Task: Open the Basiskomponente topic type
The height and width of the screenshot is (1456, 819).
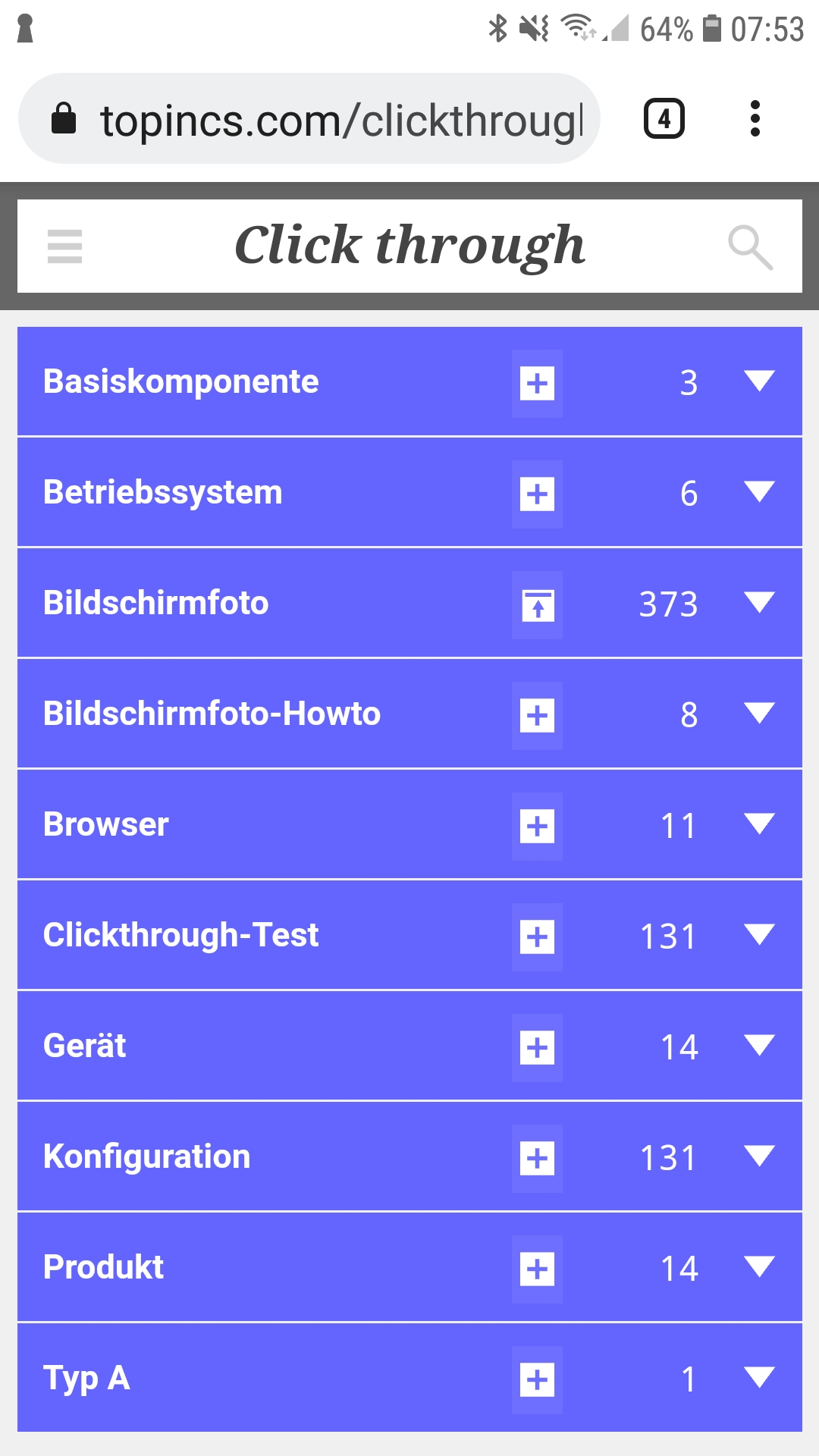Action: click(181, 381)
